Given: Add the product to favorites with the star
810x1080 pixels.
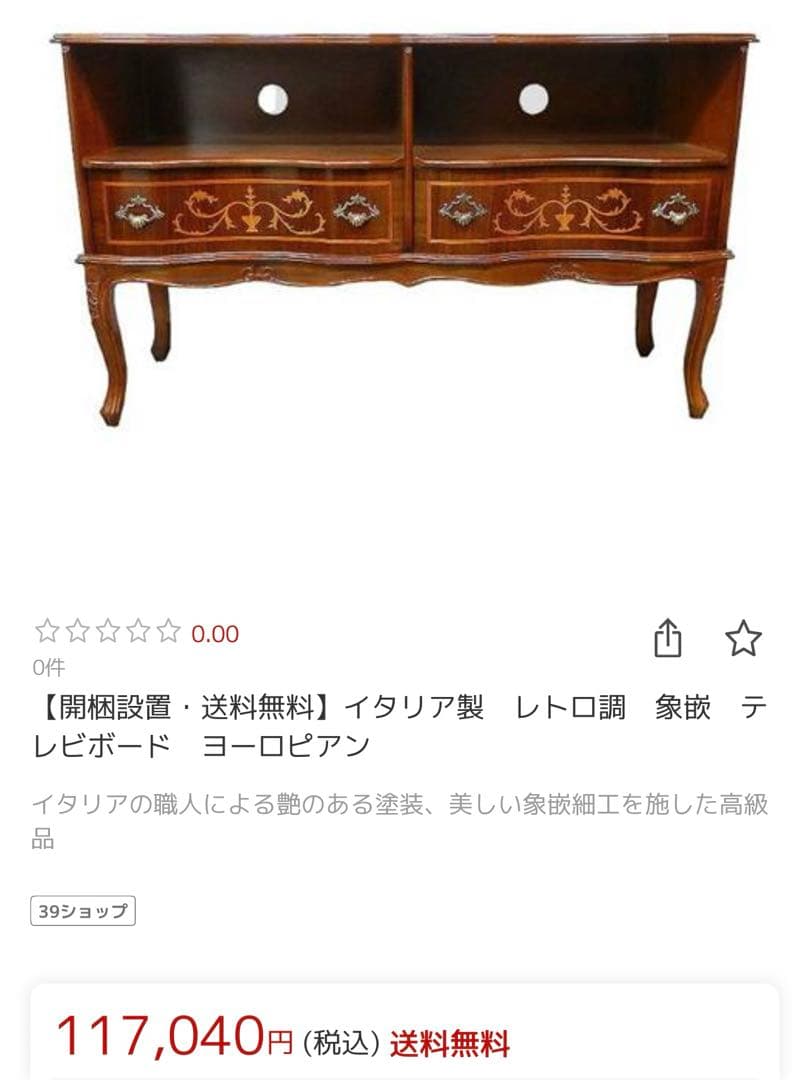Looking at the screenshot, I should [743, 638].
